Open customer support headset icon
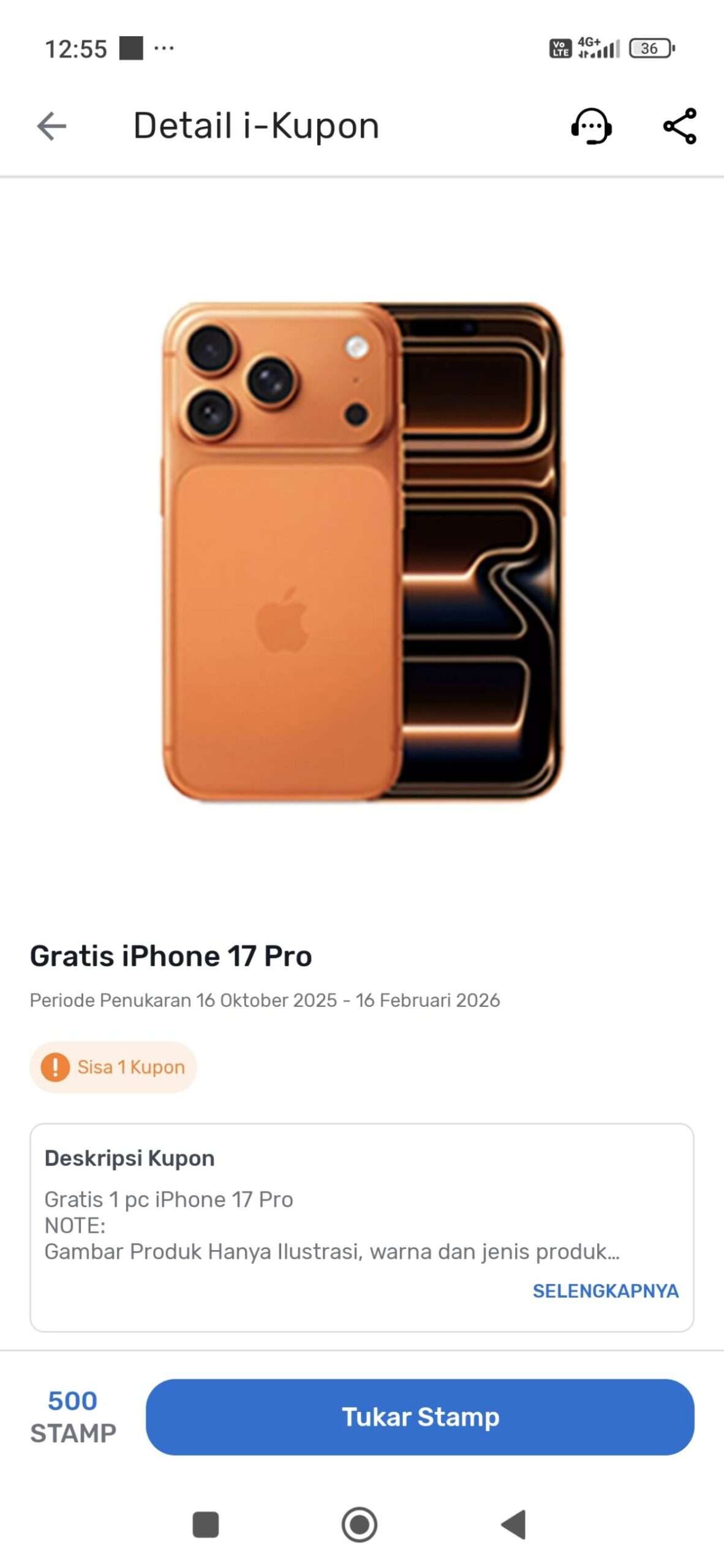The width and height of the screenshot is (724, 1568). 591,126
